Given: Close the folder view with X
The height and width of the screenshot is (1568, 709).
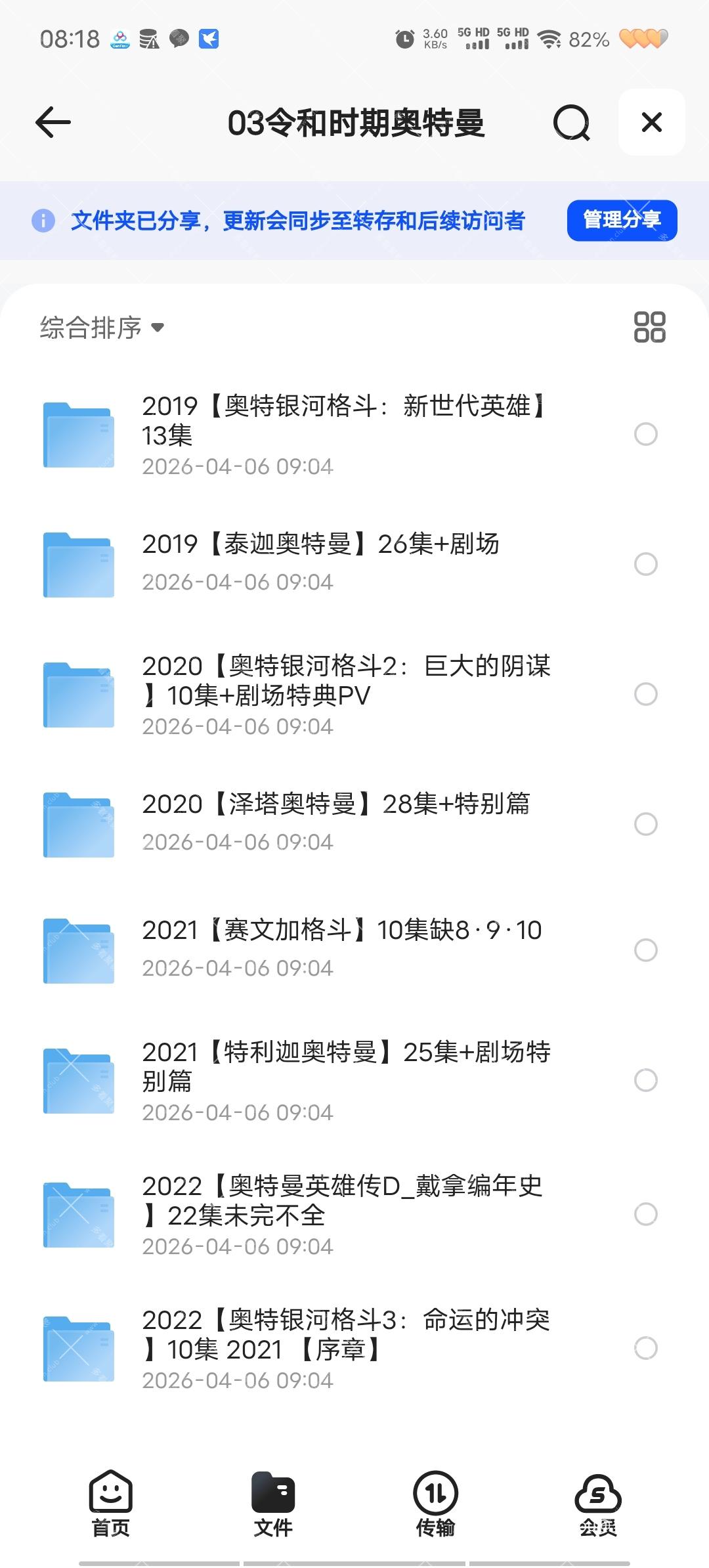Looking at the screenshot, I should tap(651, 123).
